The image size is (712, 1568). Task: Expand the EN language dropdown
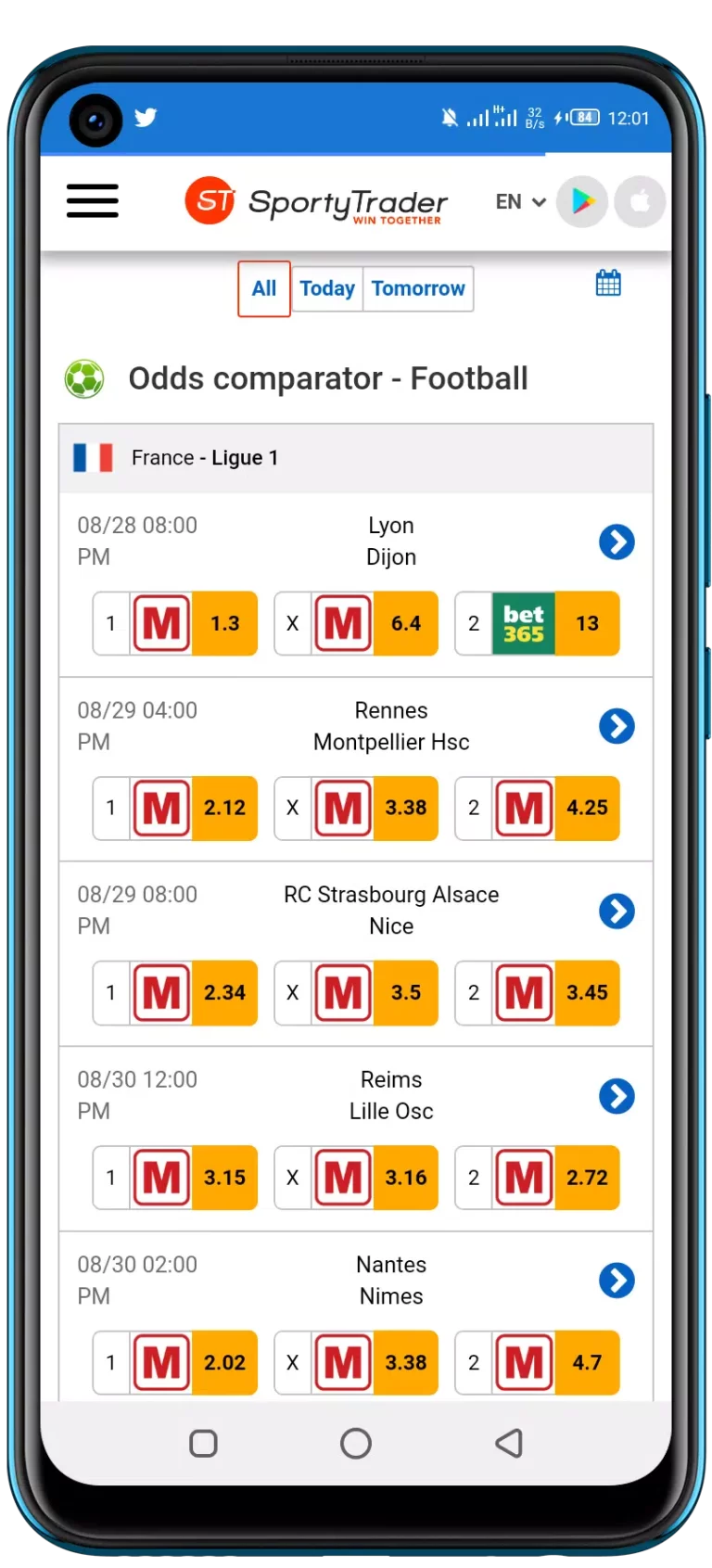coord(520,202)
